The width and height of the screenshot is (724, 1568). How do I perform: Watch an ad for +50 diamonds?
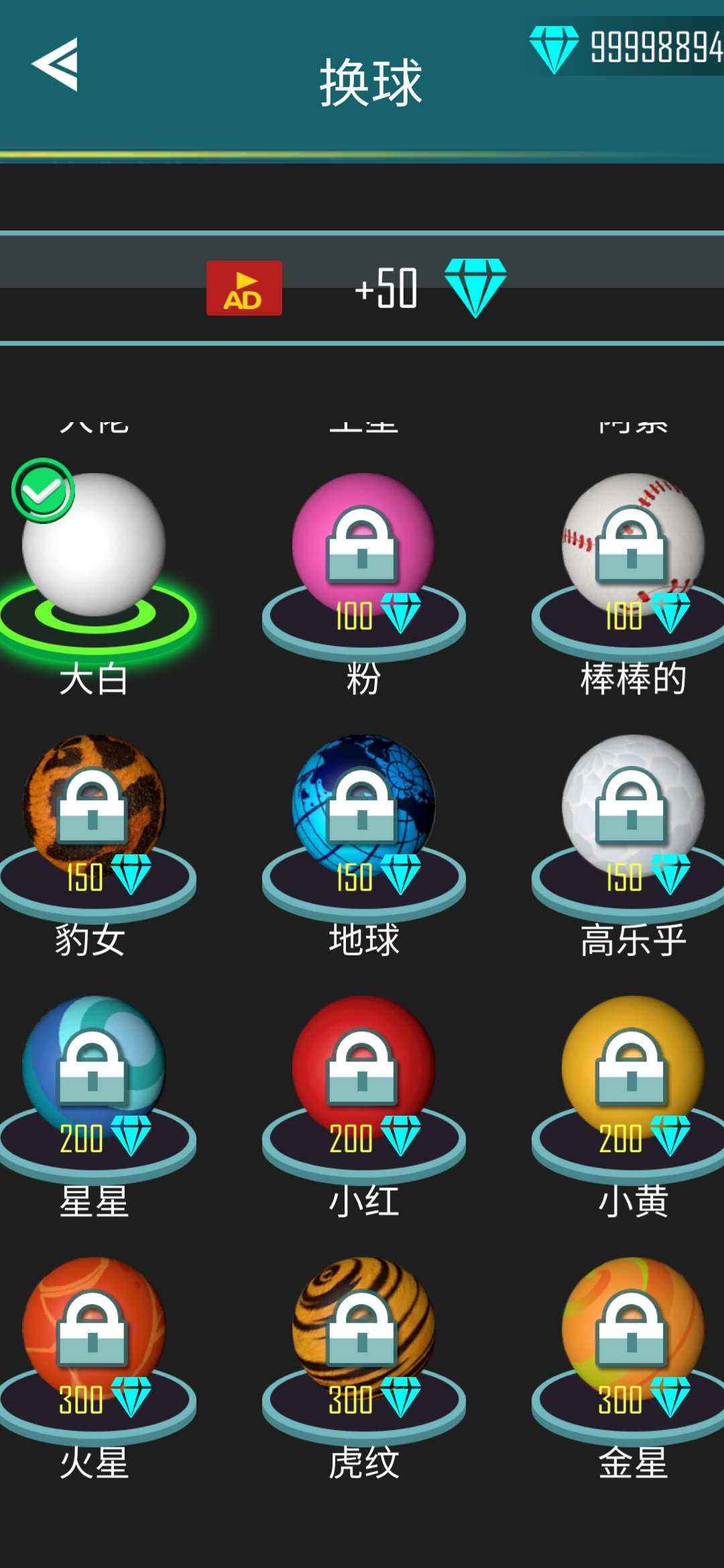point(245,288)
